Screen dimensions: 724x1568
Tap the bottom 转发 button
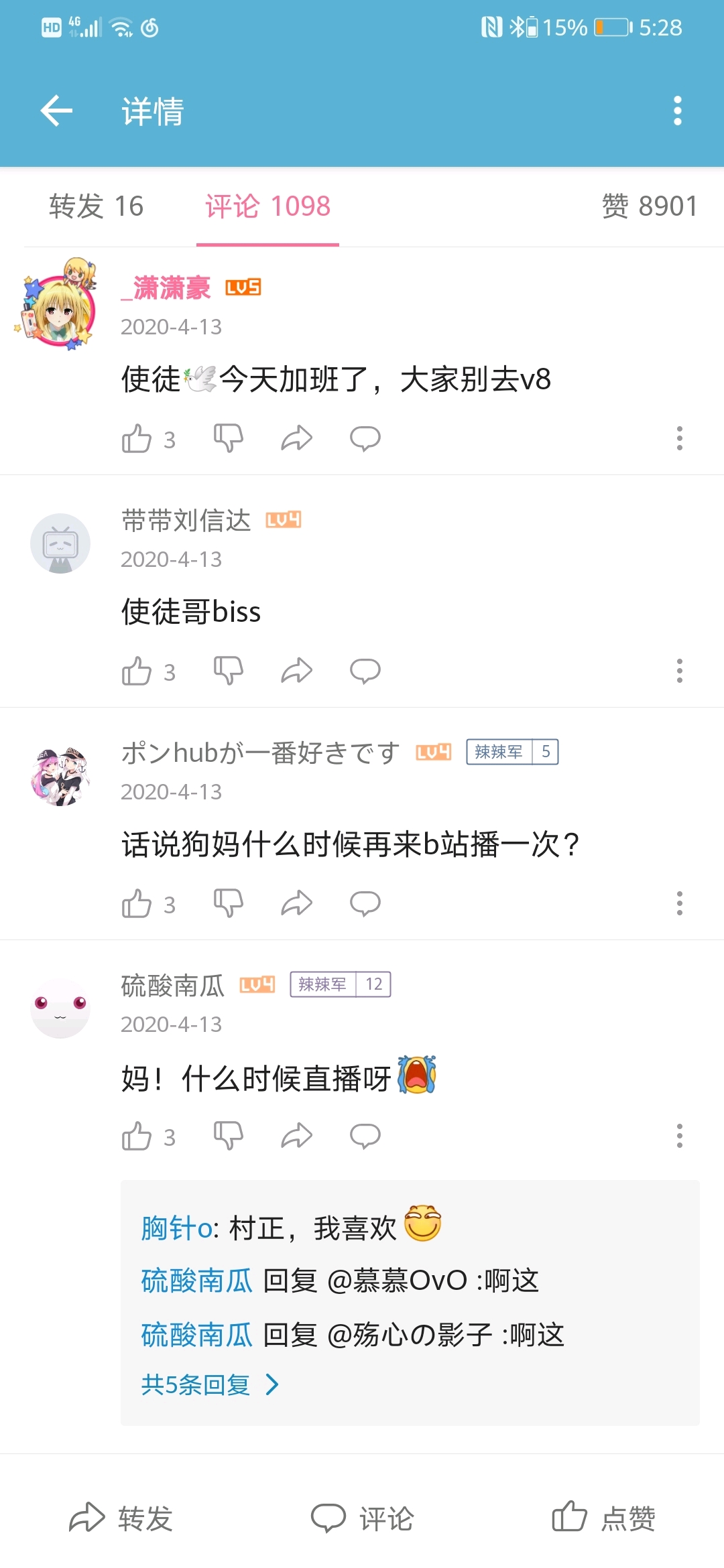(x=121, y=1518)
